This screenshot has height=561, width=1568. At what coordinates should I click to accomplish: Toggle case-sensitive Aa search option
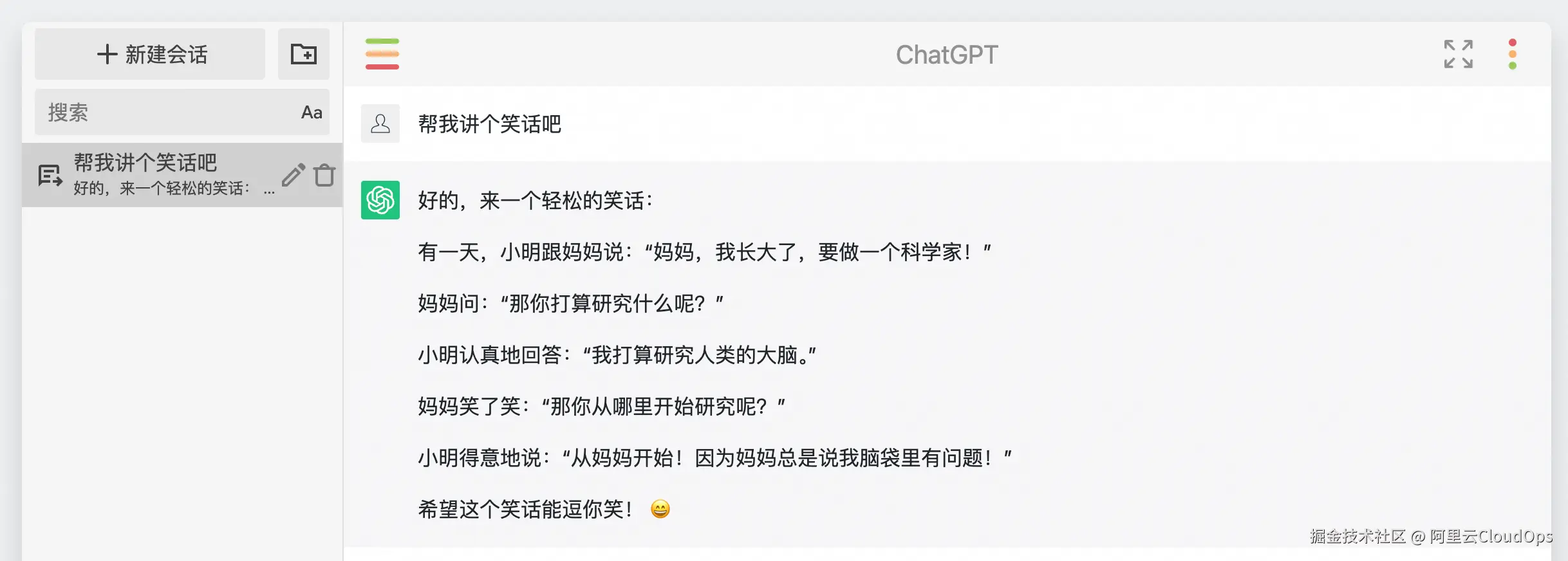pos(312,113)
